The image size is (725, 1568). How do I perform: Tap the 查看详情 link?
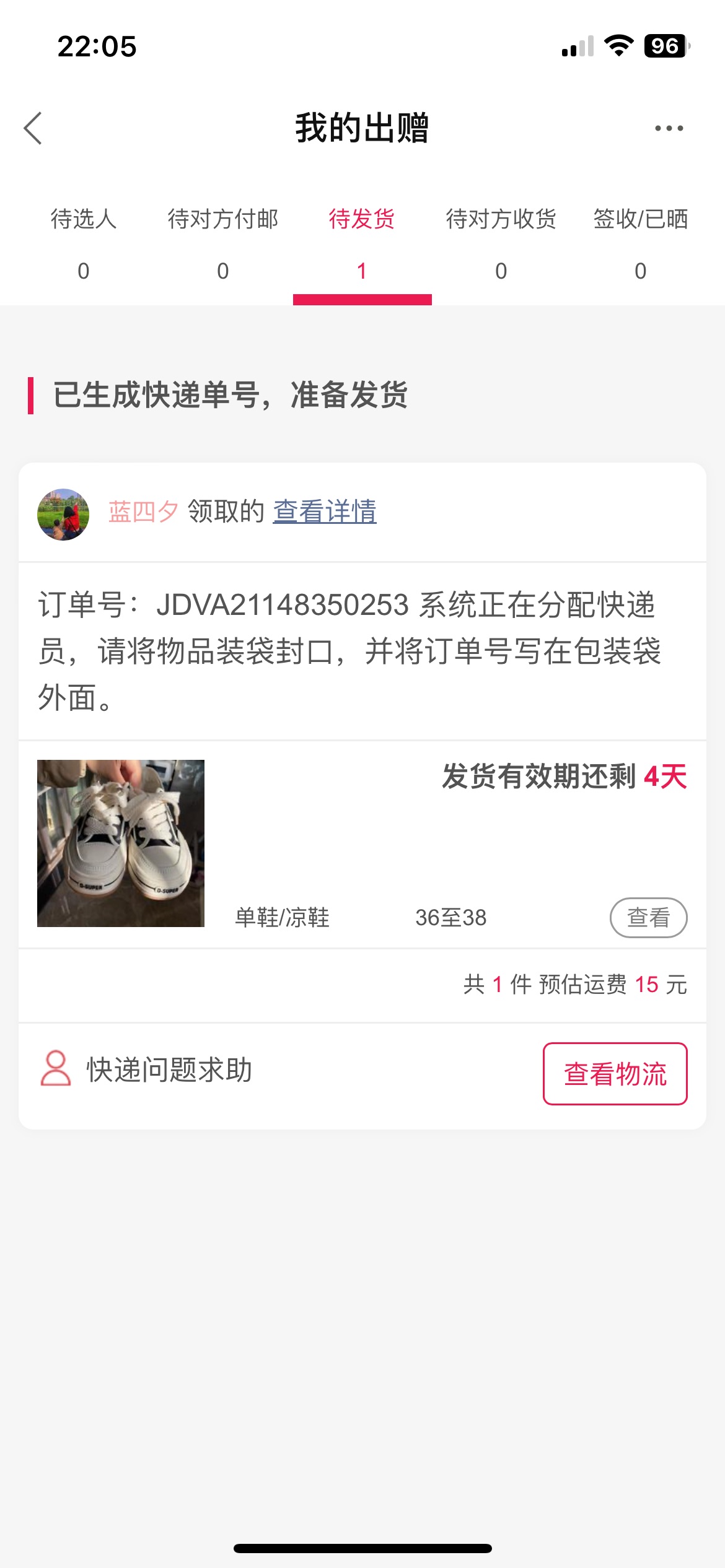[325, 512]
